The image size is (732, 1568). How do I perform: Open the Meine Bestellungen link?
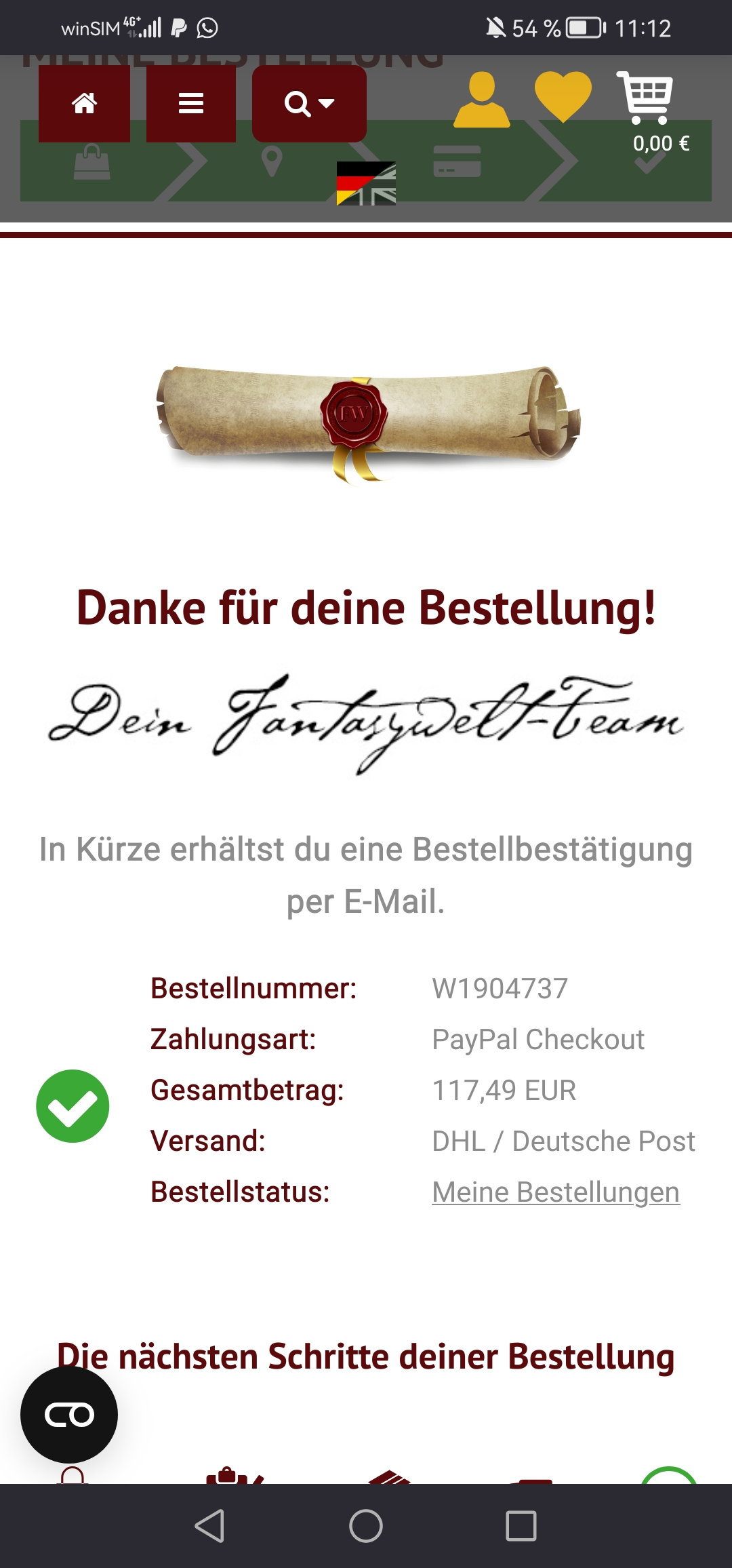coord(555,1192)
